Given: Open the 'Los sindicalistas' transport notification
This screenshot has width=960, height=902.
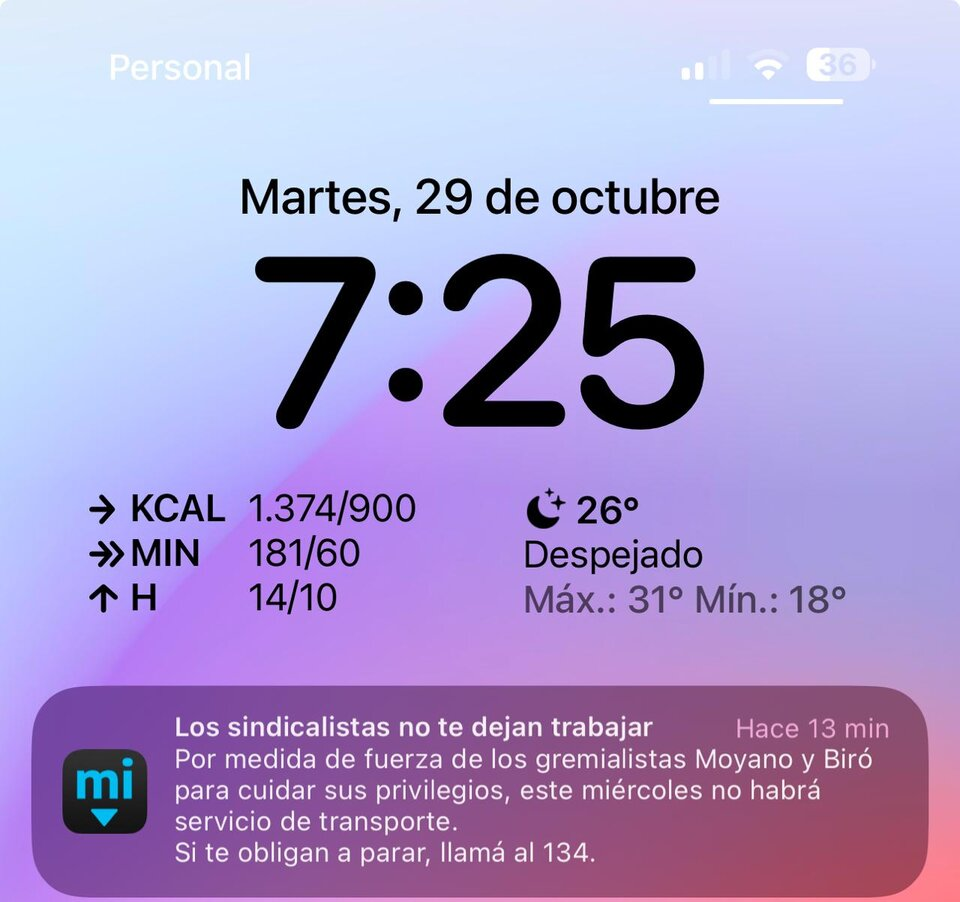Looking at the screenshot, I should [480, 790].
